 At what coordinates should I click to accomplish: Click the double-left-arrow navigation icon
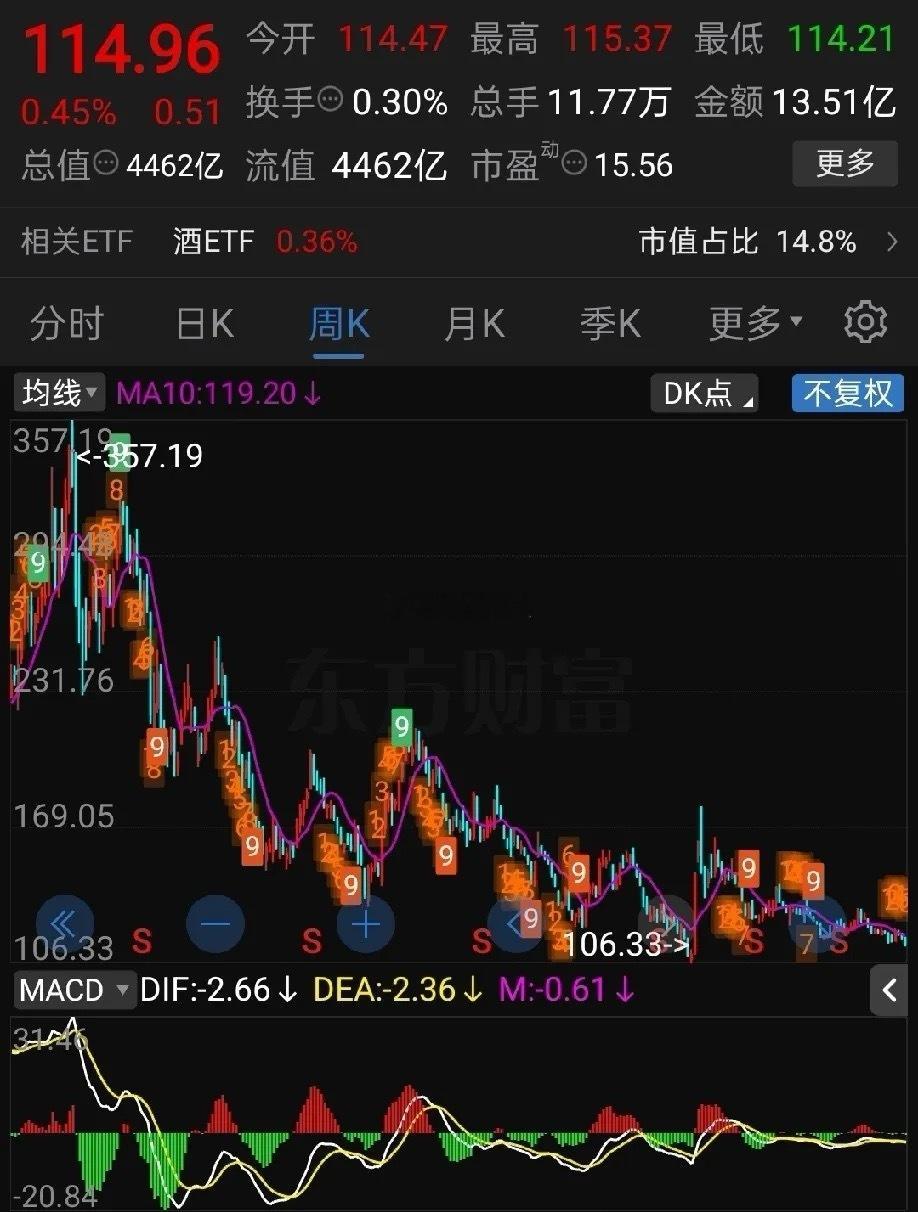point(63,925)
